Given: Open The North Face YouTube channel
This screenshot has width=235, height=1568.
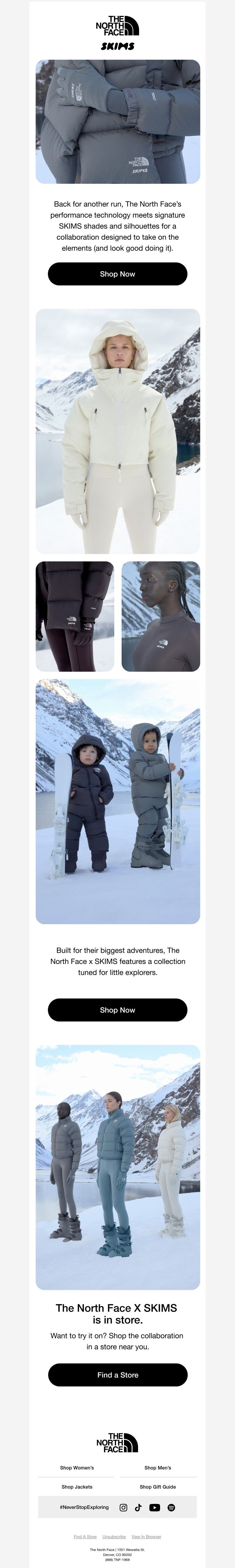Looking at the screenshot, I should tap(155, 1507).
